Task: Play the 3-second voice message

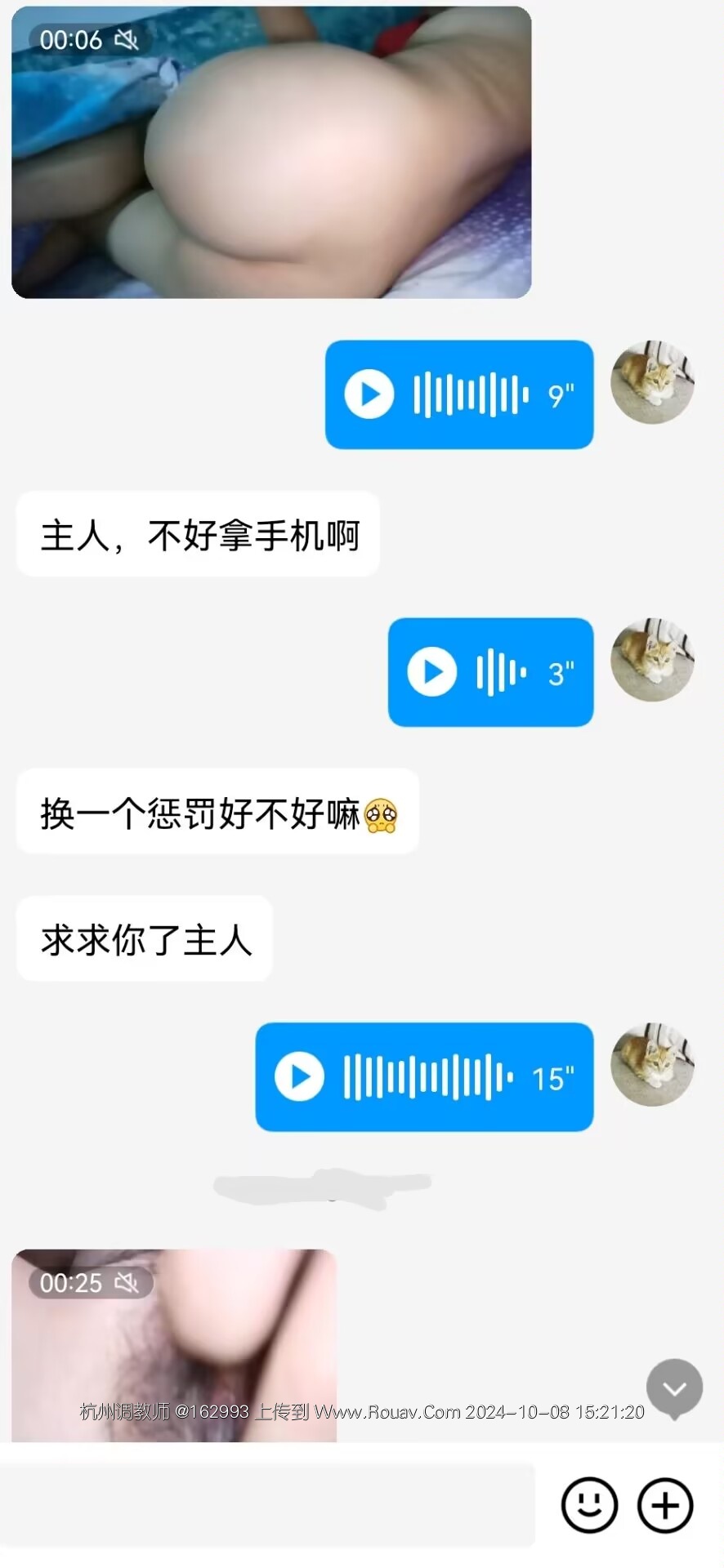Action: [432, 672]
